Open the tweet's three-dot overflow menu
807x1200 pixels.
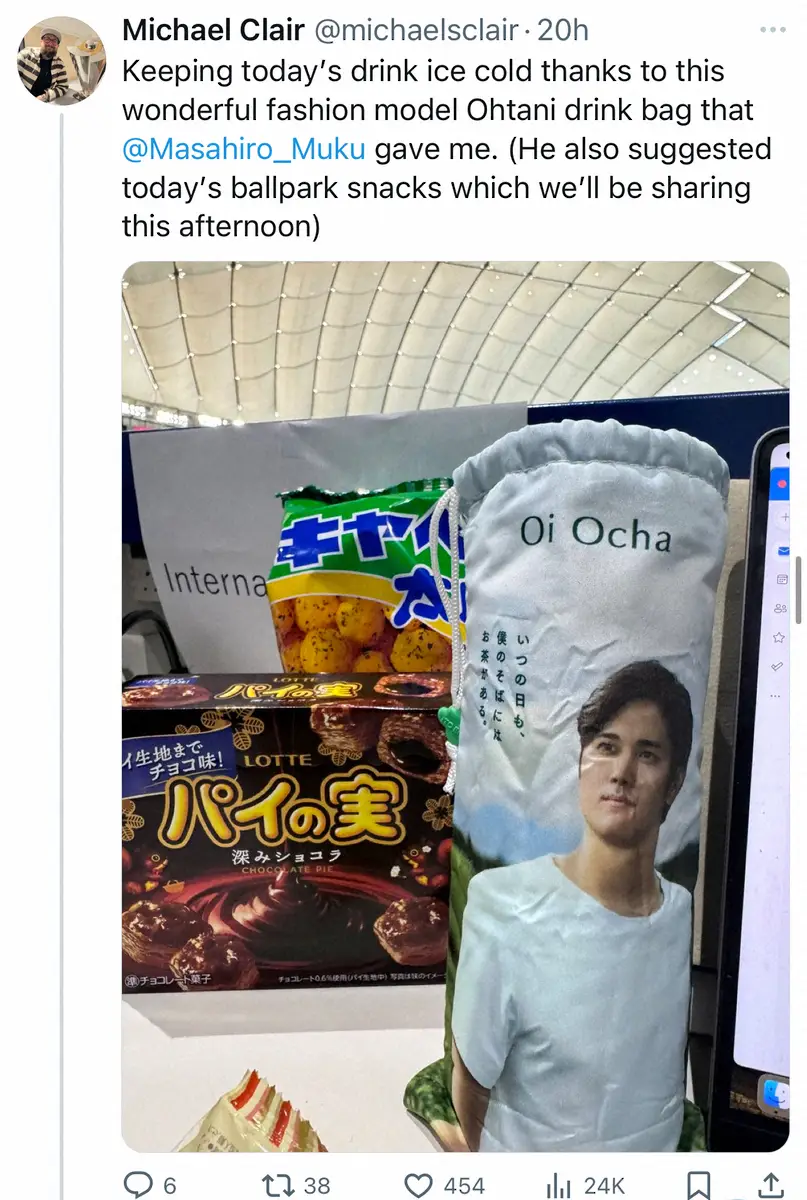pos(772,30)
